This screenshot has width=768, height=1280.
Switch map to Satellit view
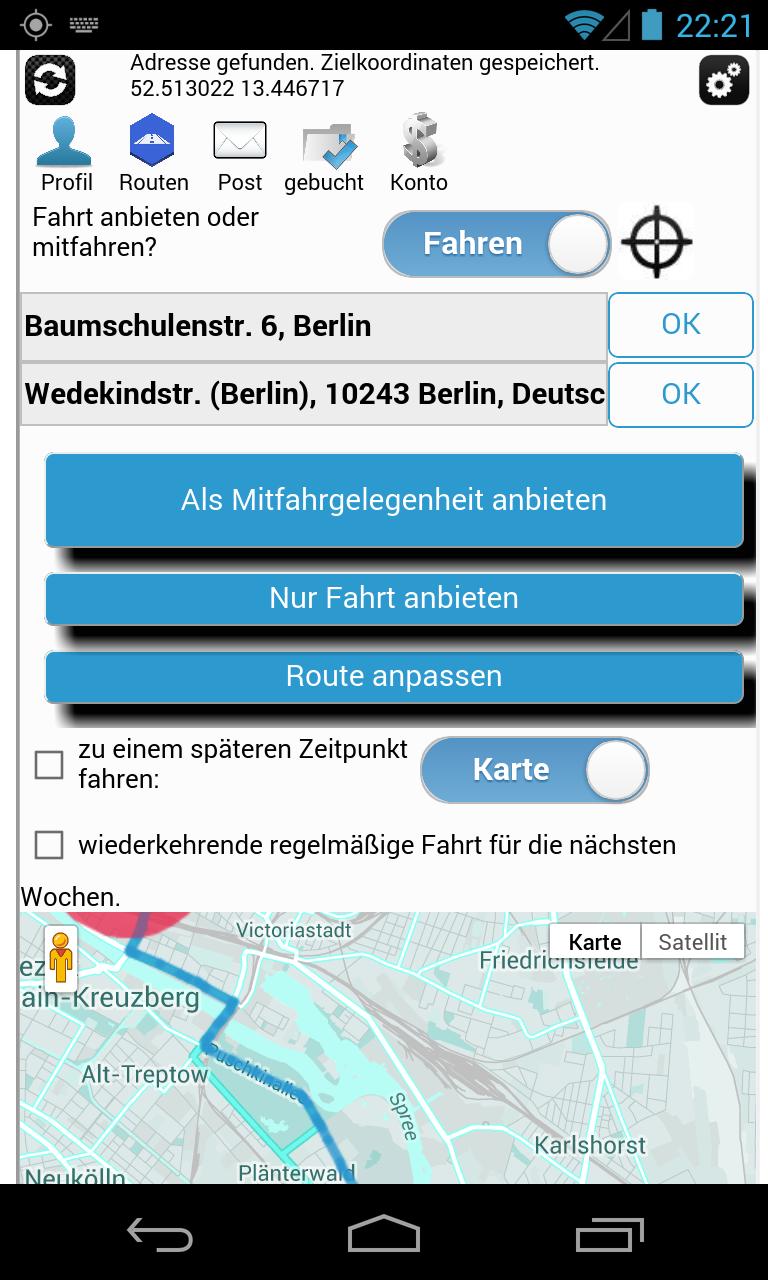point(692,942)
